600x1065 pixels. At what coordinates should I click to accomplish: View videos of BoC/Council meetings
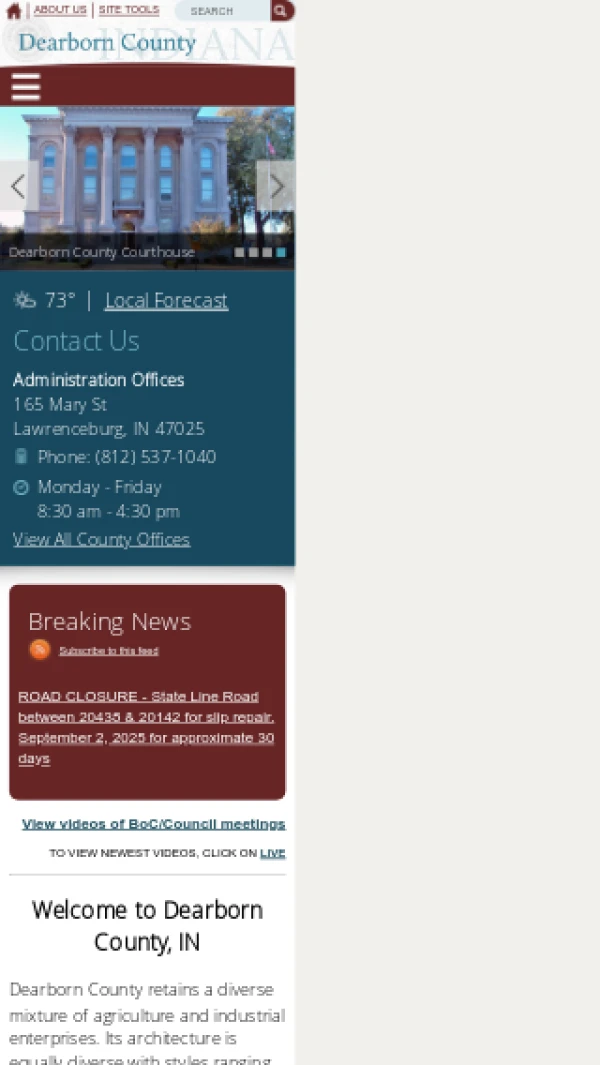click(x=153, y=824)
